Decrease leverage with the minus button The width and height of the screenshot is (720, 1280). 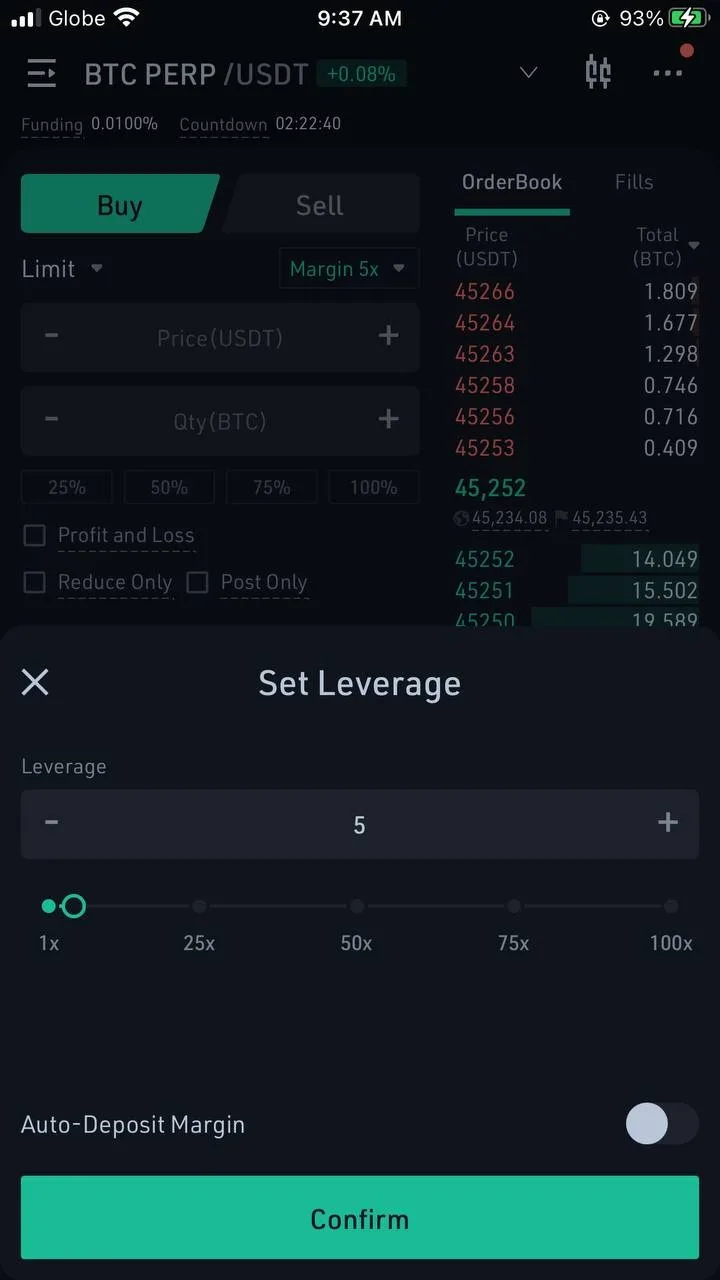coord(52,823)
